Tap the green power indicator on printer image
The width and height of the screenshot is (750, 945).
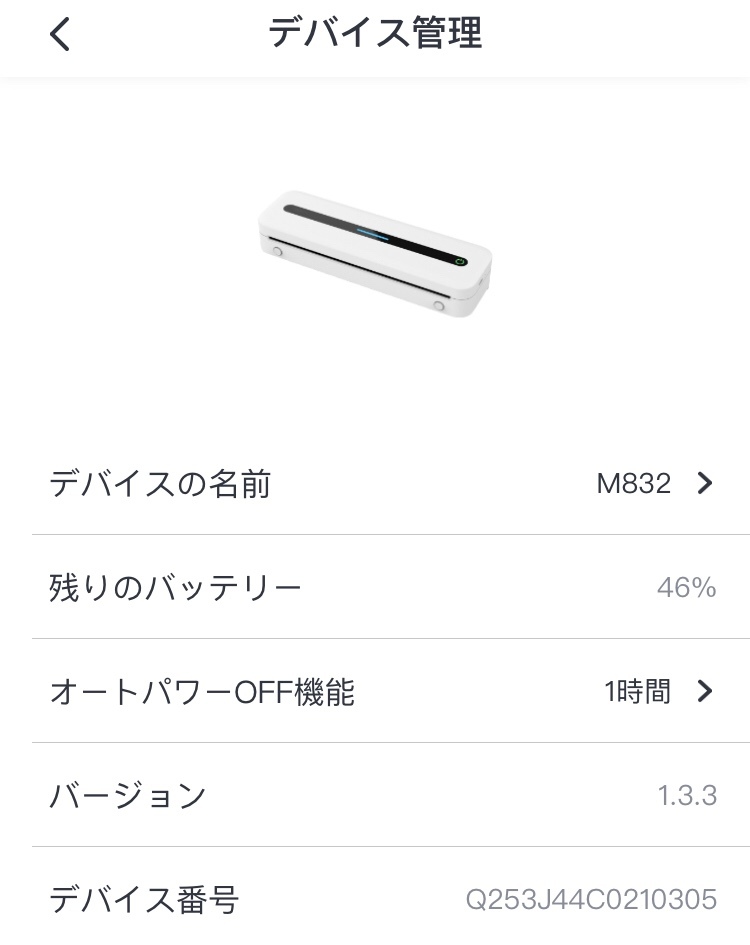(461, 261)
